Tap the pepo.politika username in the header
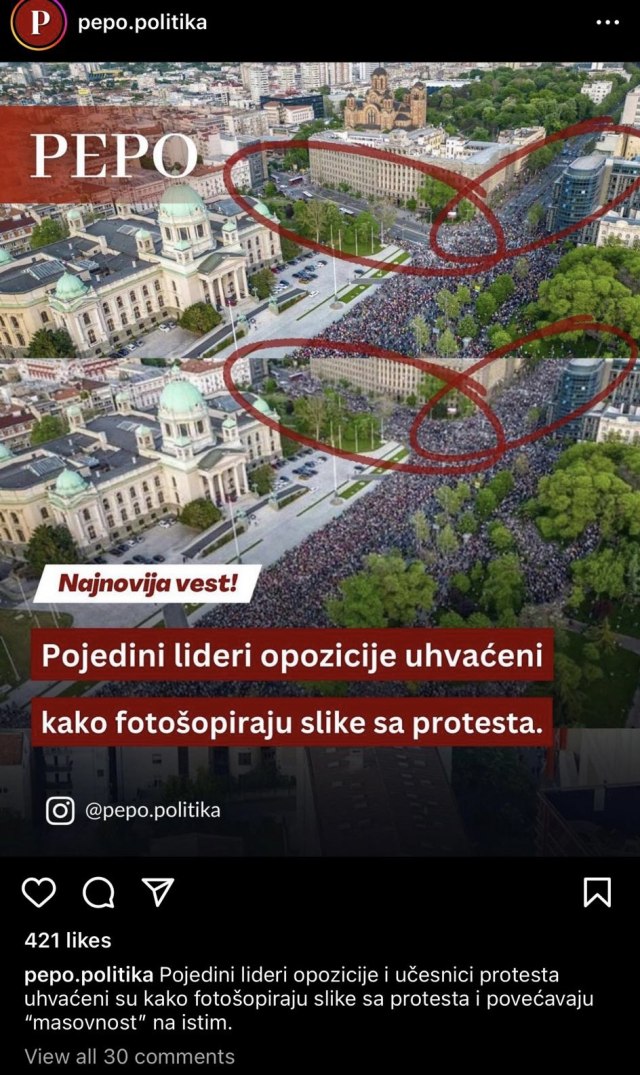 click(x=142, y=22)
